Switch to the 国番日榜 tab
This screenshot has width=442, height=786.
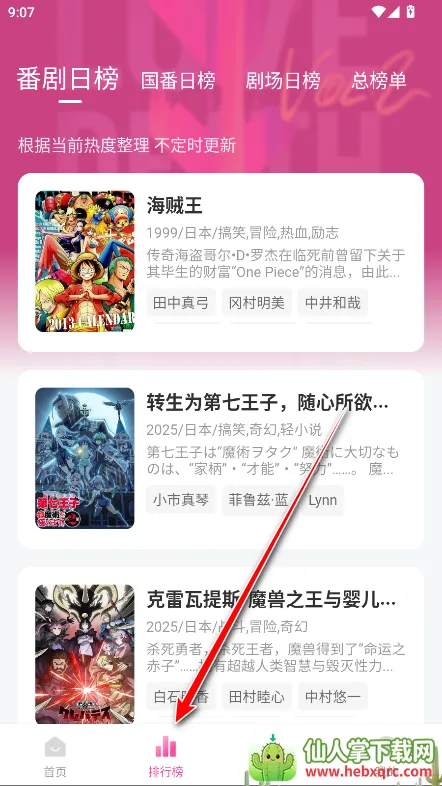[x=178, y=80]
